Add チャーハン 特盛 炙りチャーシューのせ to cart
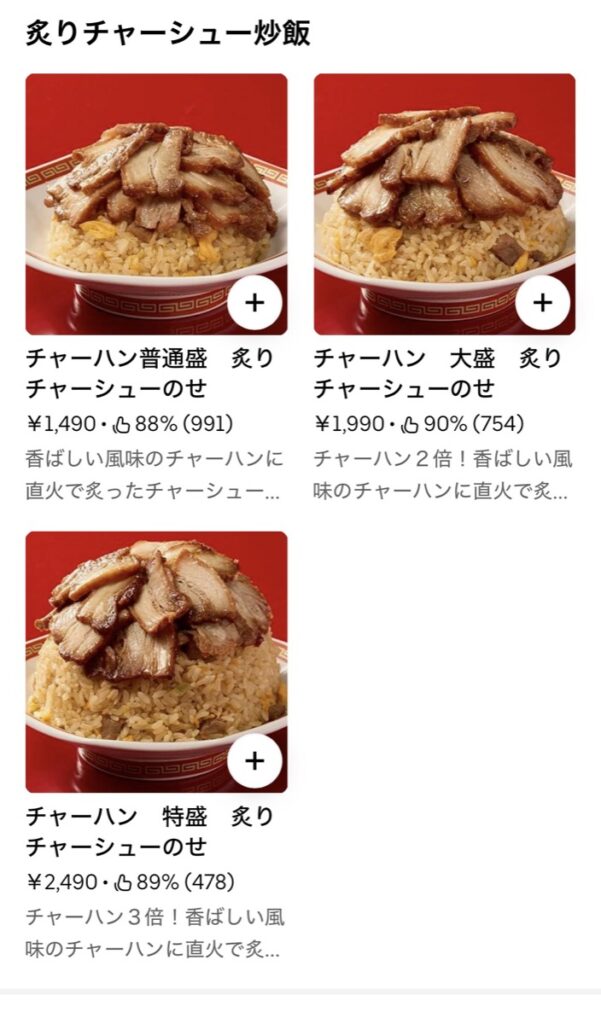The width and height of the screenshot is (601, 1024). [255, 761]
